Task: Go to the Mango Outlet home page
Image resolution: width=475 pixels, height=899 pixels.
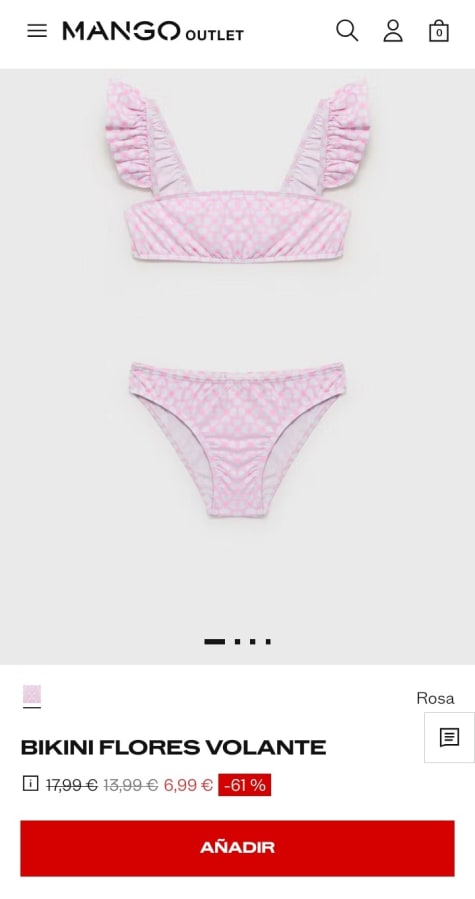Action: point(153,32)
